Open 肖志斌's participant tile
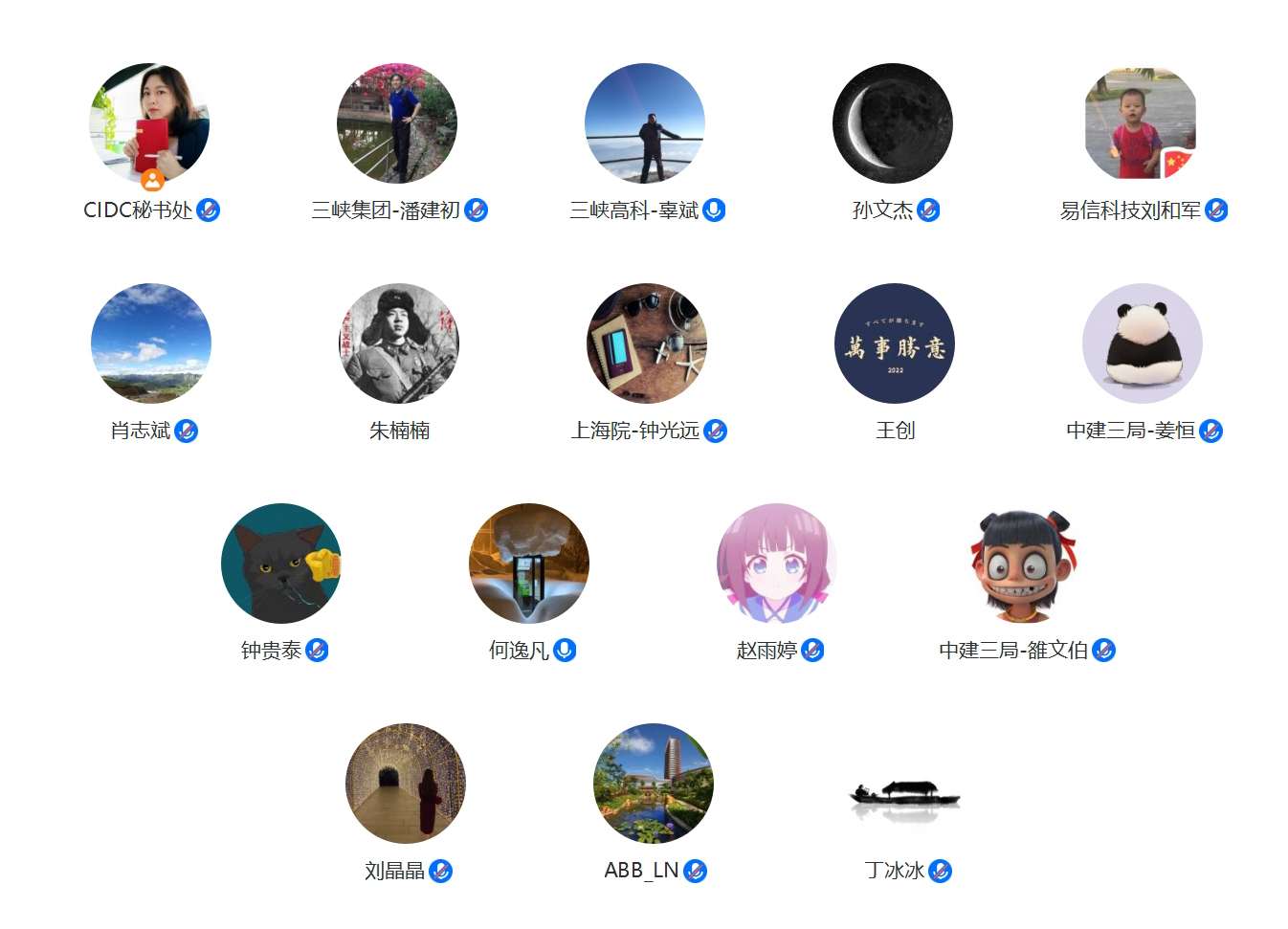This screenshot has height=929, width=1288. tap(151, 343)
